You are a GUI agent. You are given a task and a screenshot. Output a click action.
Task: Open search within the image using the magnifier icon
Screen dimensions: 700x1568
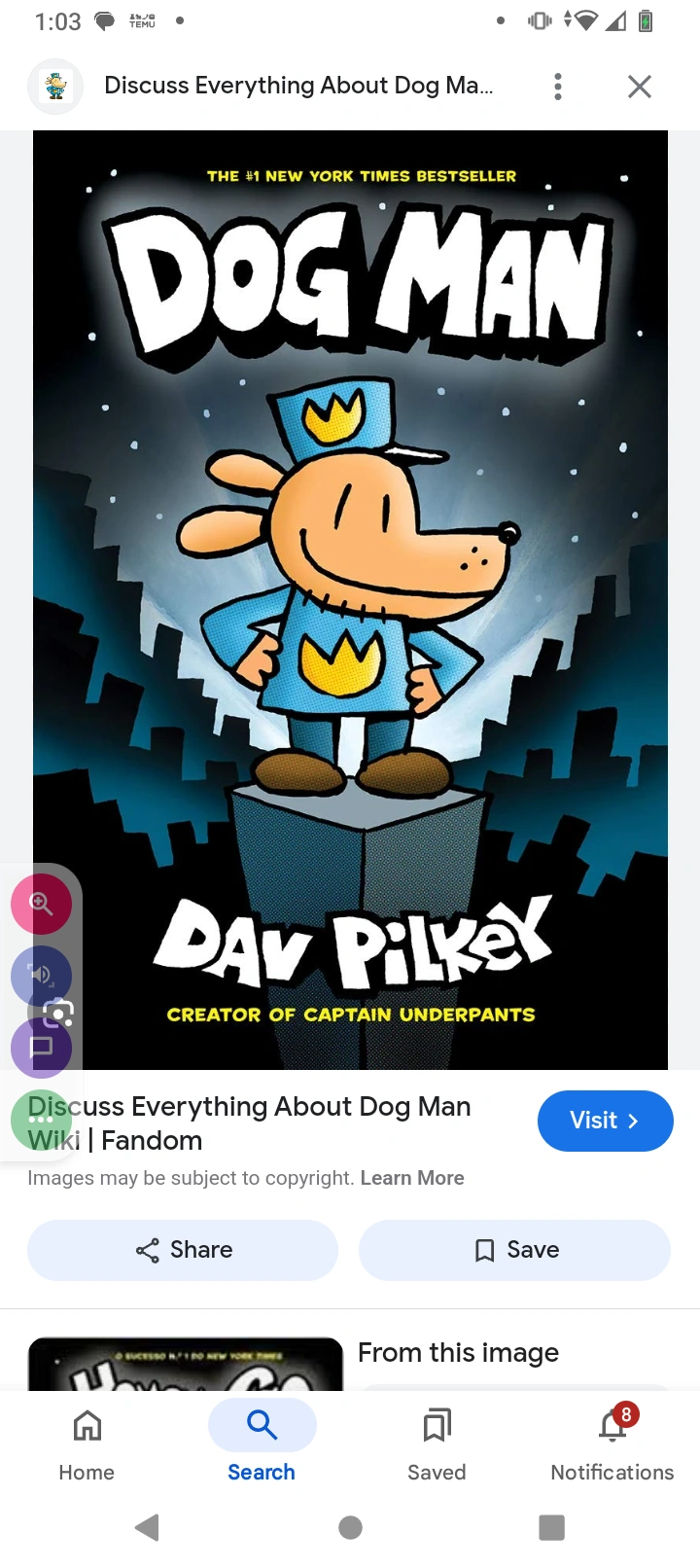[41, 903]
